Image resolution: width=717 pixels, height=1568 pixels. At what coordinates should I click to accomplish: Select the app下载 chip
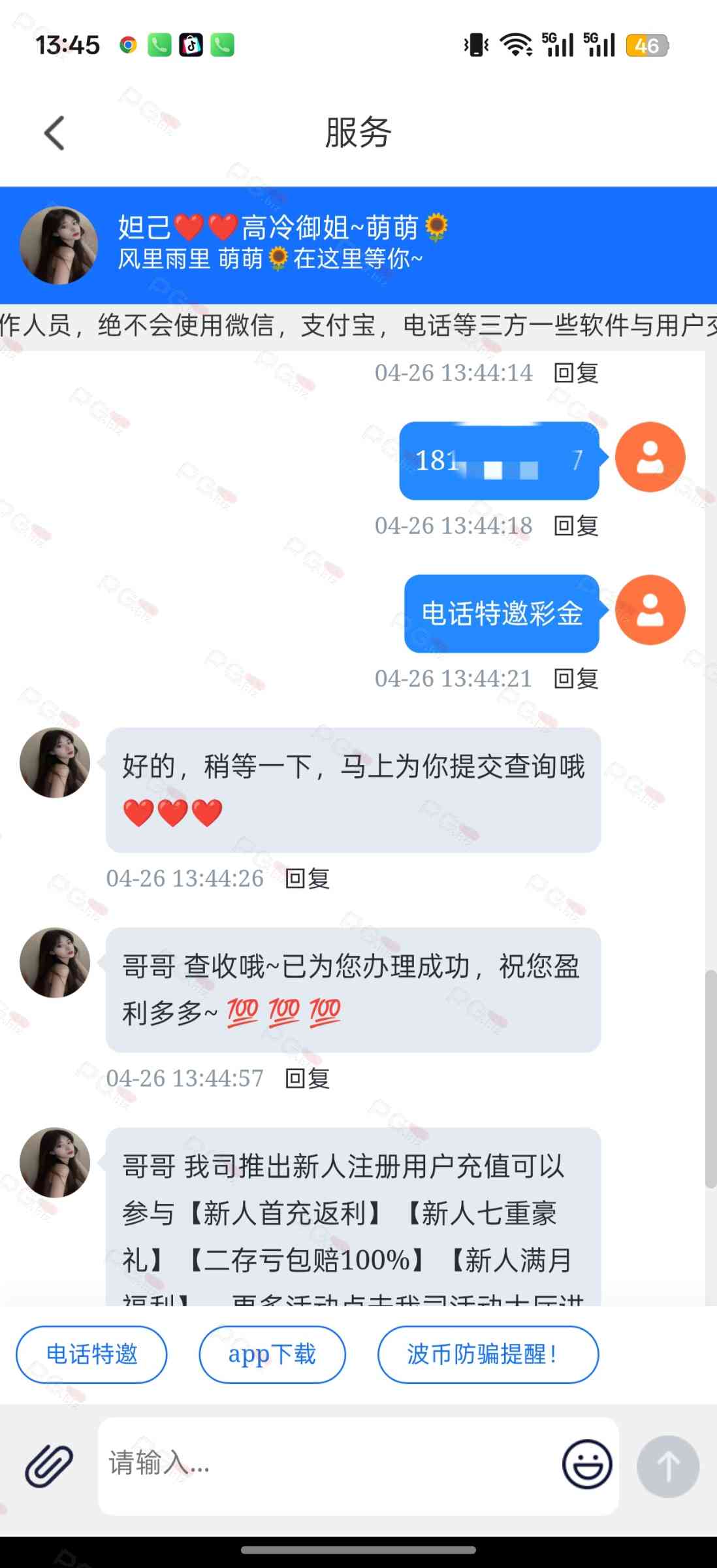pyautogui.click(x=272, y=1354)
